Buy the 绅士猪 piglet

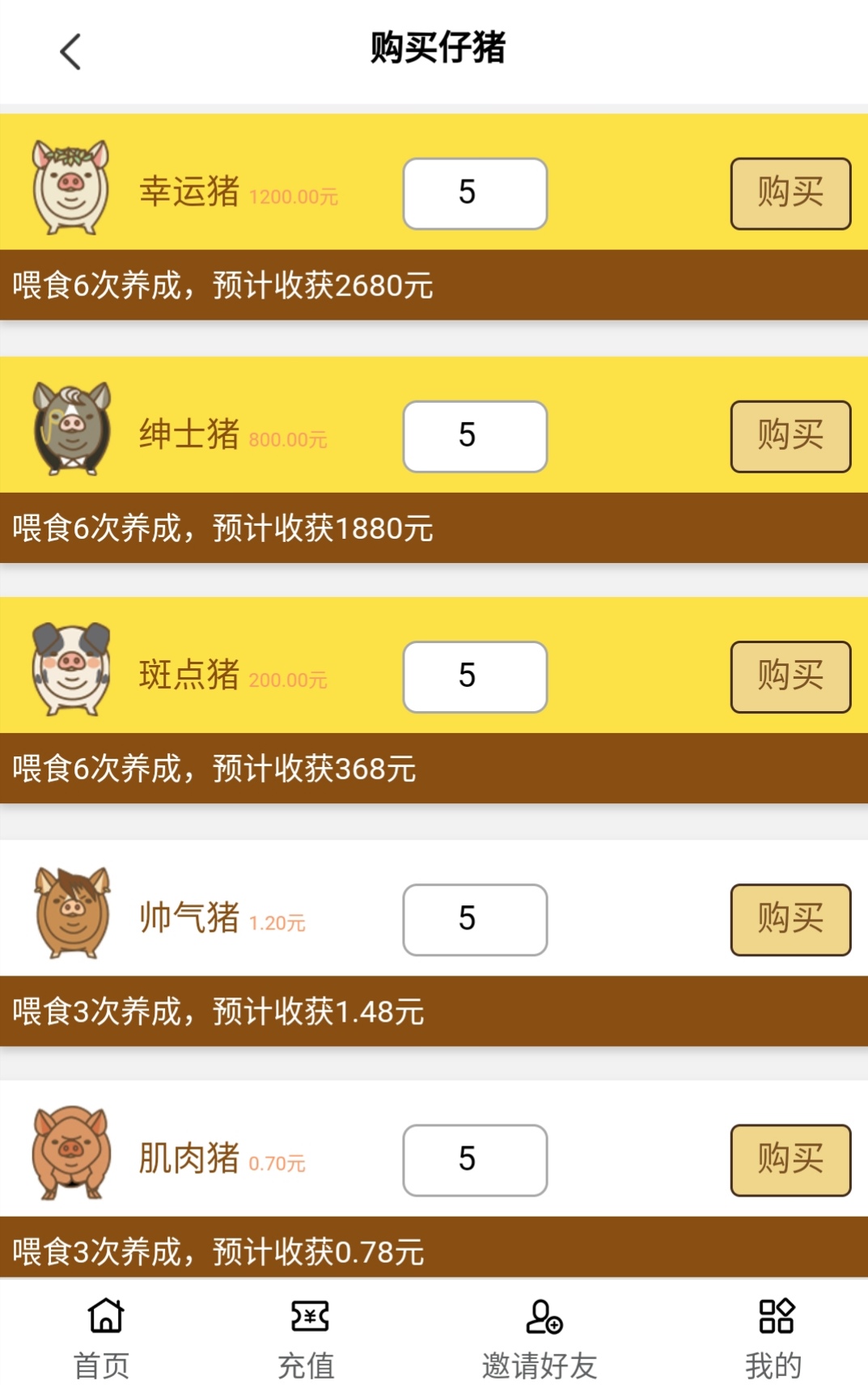(x=790, y=436)
